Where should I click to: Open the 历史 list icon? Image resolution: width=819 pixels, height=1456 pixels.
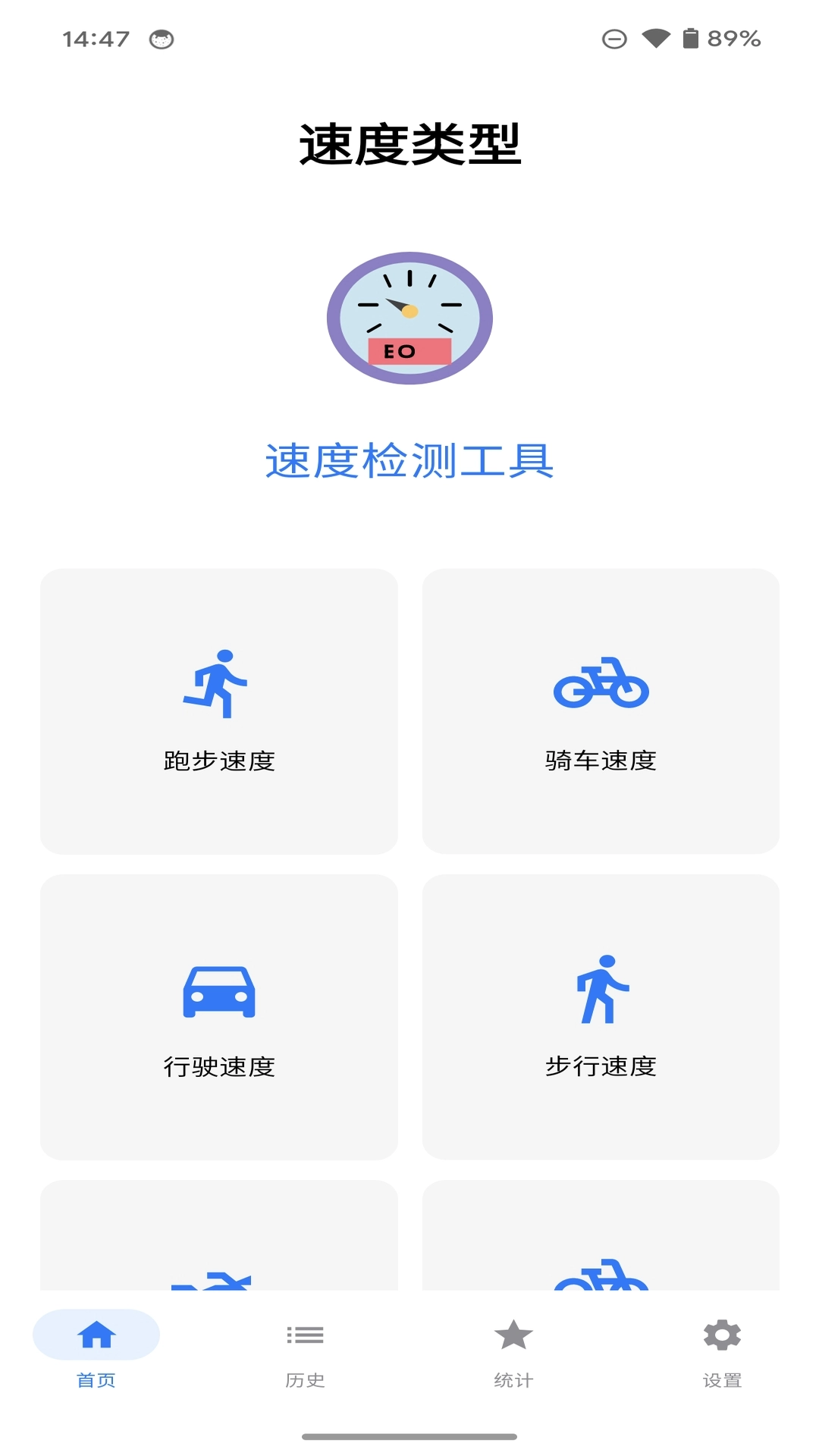(x=305, y=1334)
